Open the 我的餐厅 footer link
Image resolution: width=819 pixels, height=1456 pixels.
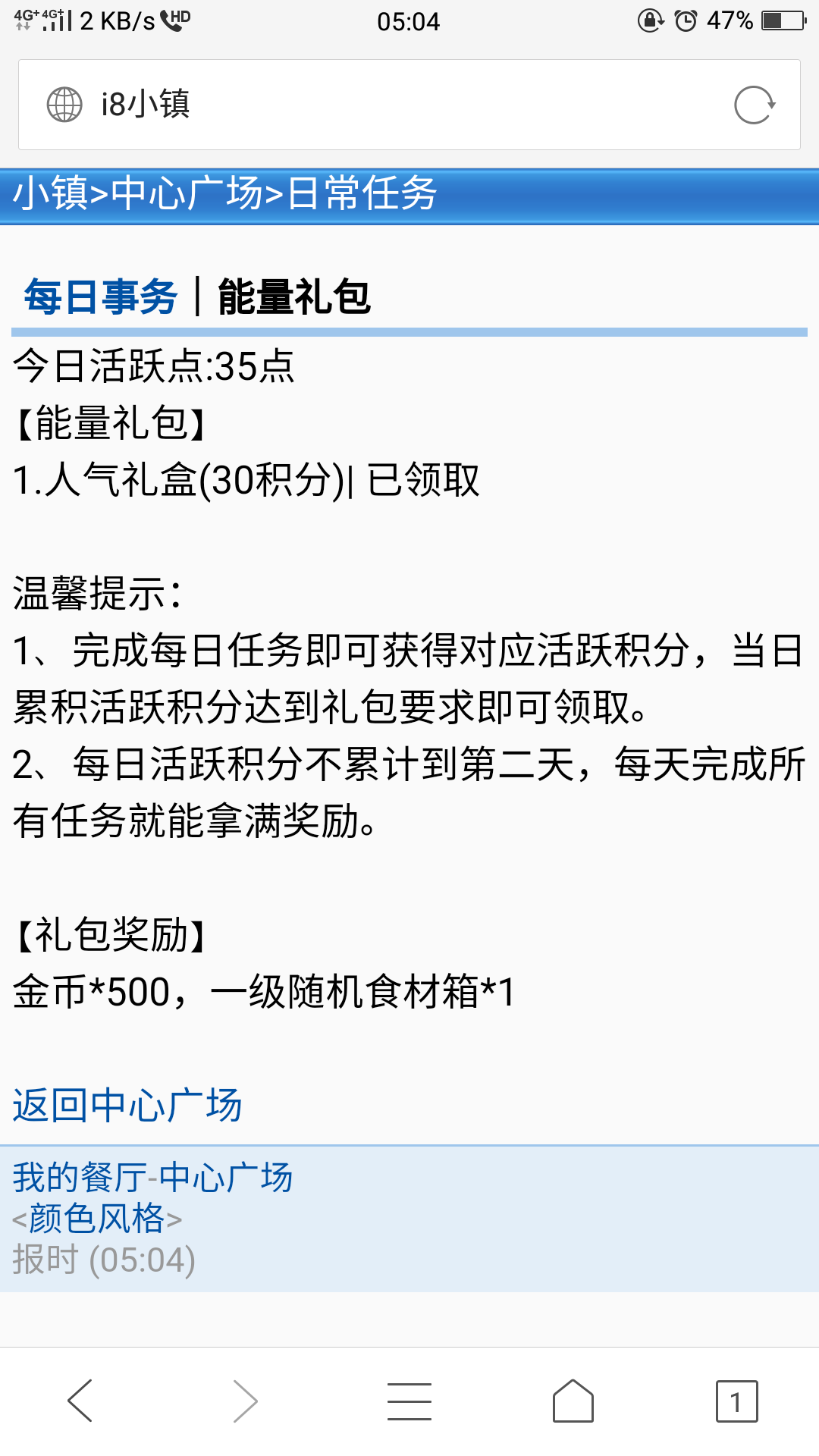[x=79, y=1178]
